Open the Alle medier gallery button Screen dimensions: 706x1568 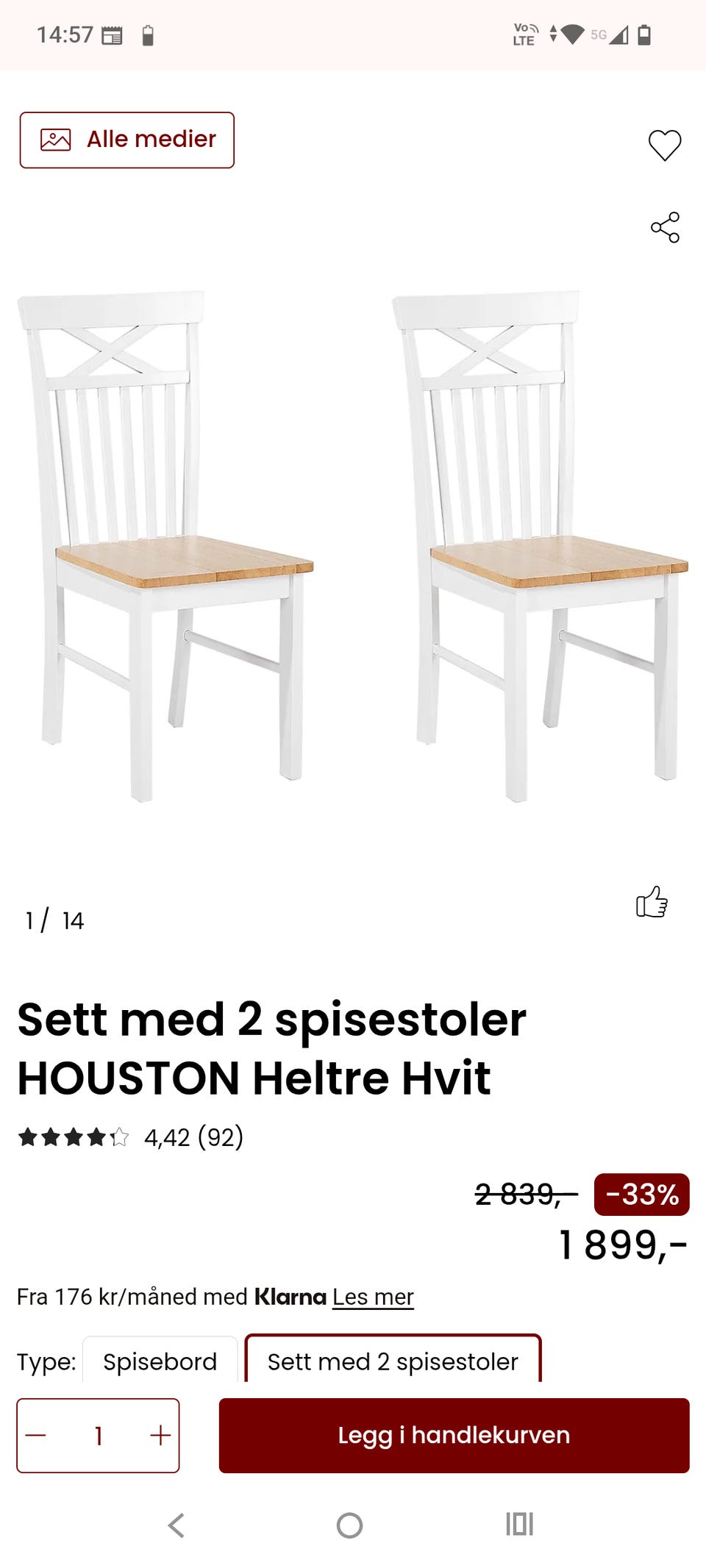click(x=126, y=140)
